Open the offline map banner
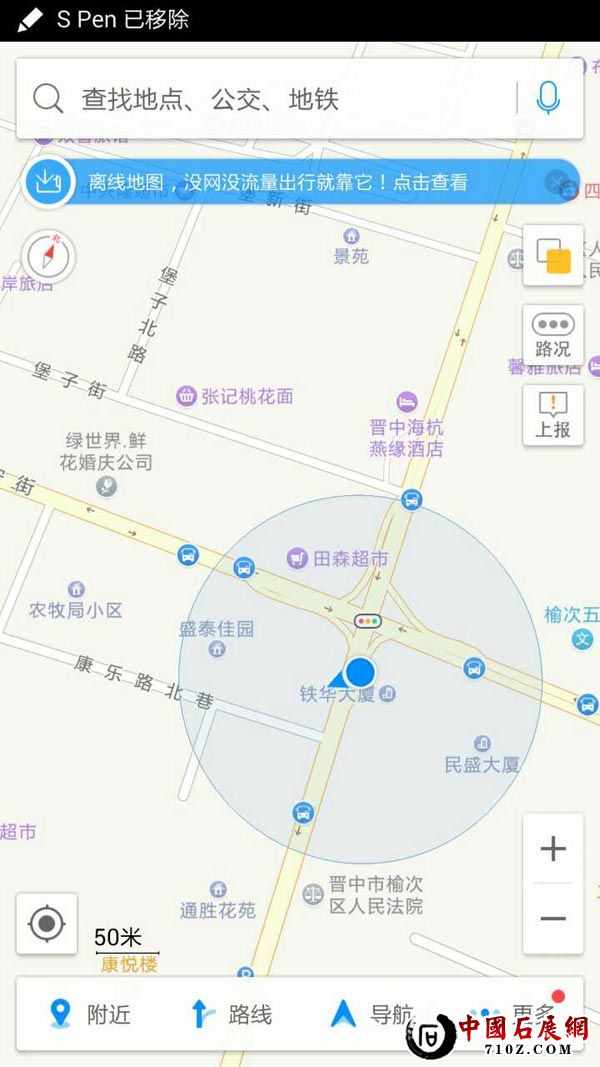This screenshot has height=1067, width=600. pos(278,183)
